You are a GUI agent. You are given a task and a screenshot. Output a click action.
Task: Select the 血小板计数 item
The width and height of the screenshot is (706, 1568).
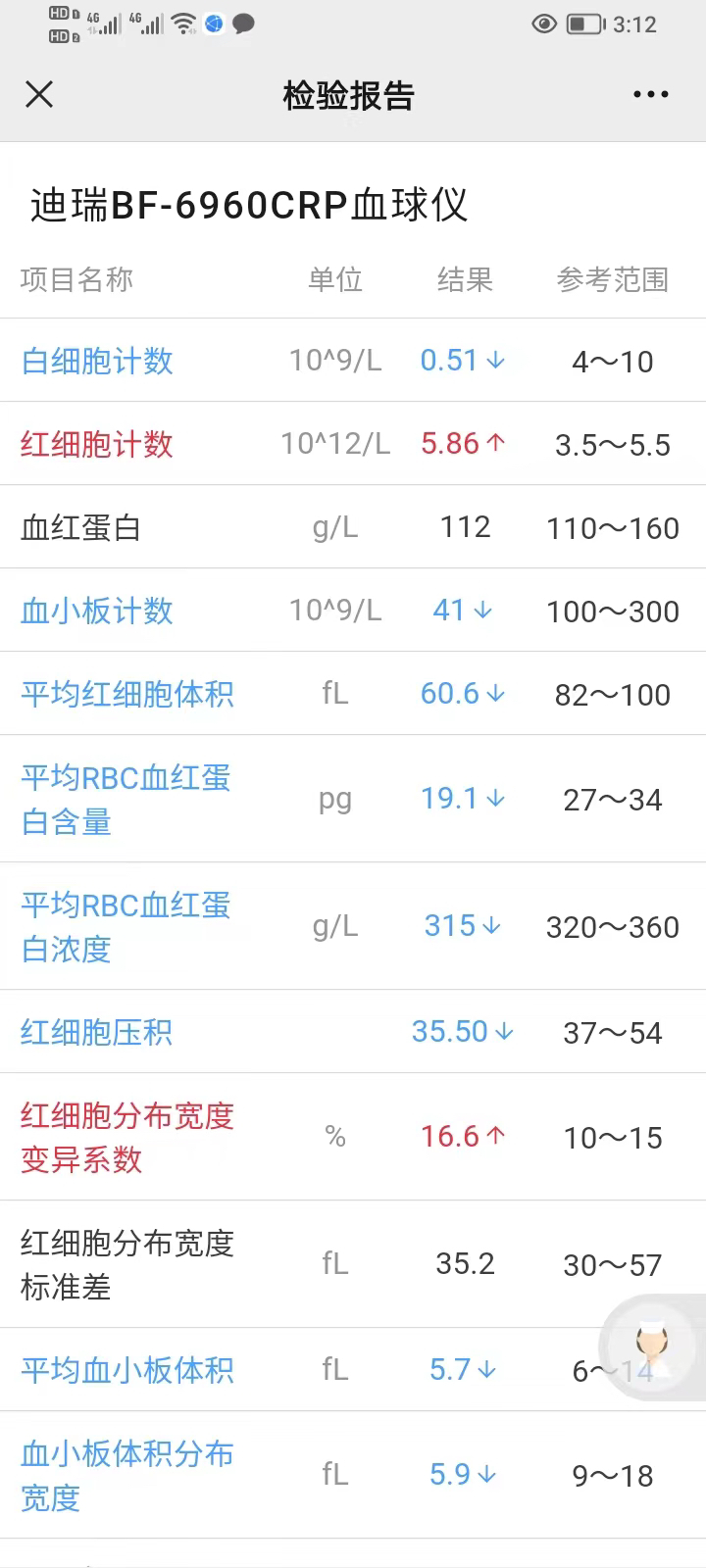(96, 612)
